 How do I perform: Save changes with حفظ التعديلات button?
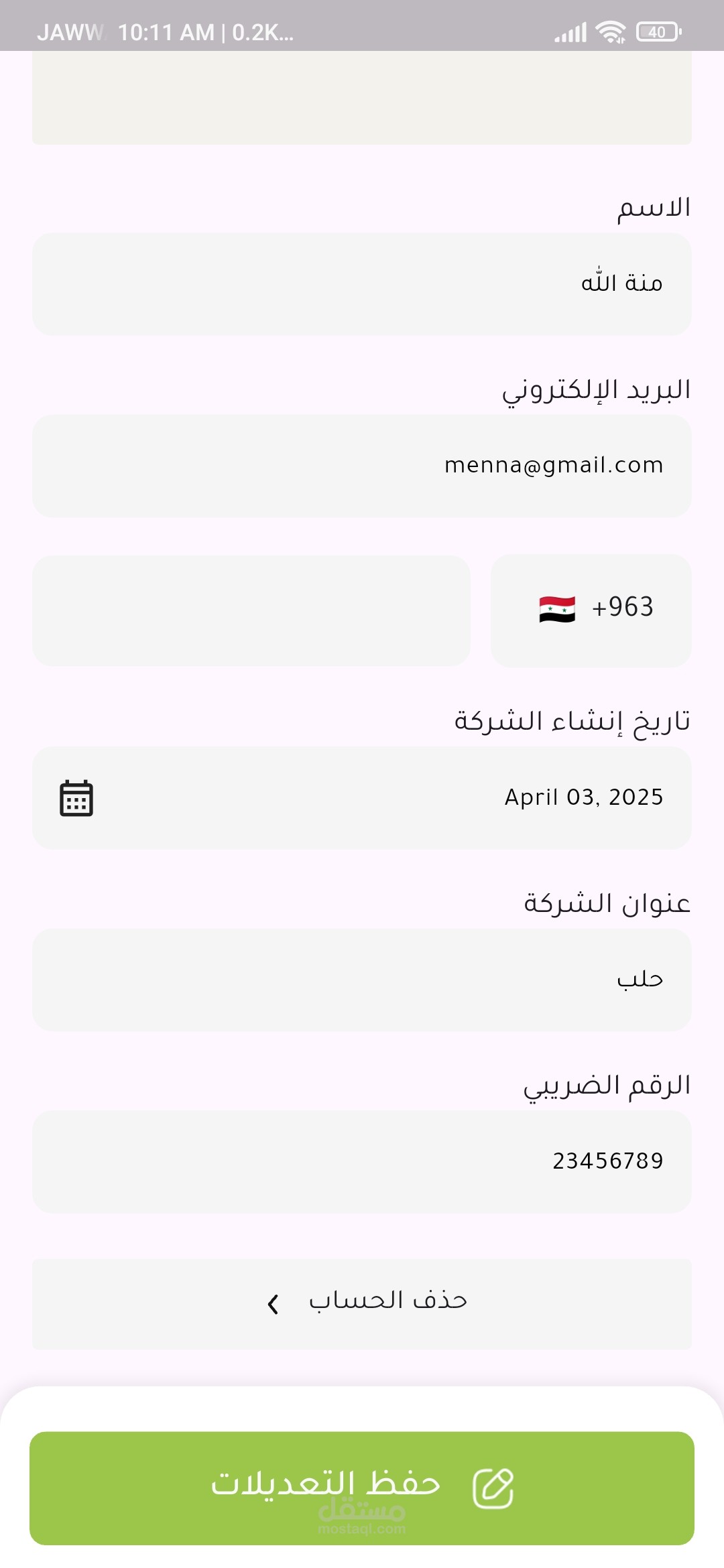(362, 1488)
